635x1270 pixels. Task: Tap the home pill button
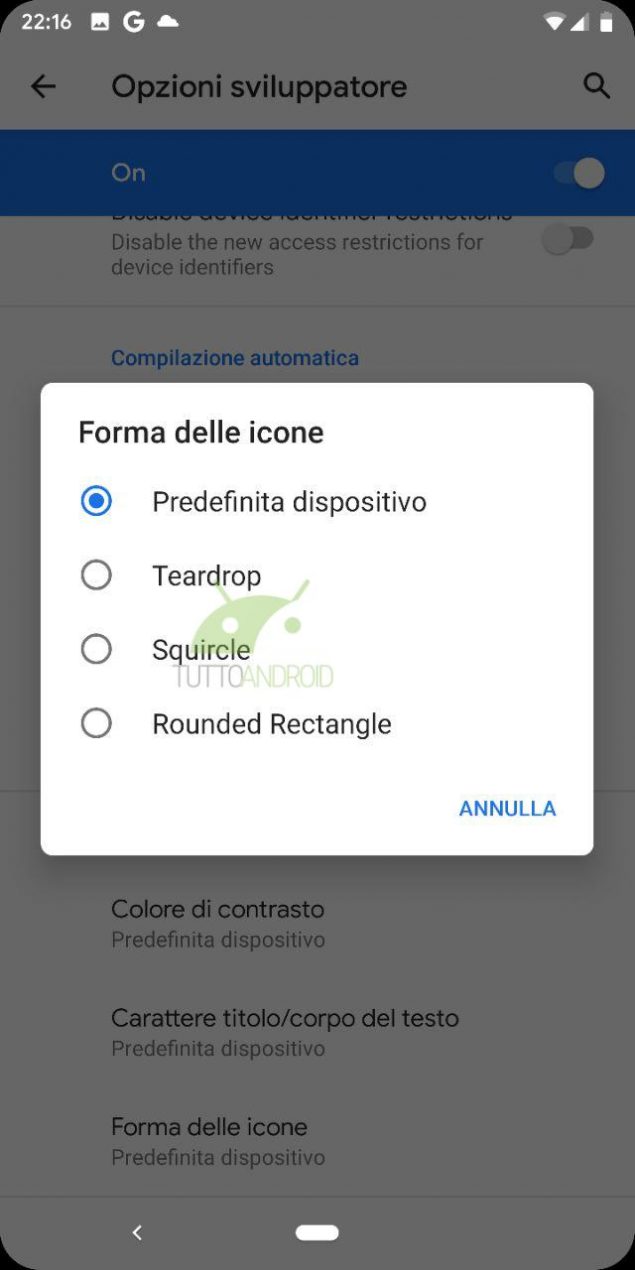coord(317,1233)
